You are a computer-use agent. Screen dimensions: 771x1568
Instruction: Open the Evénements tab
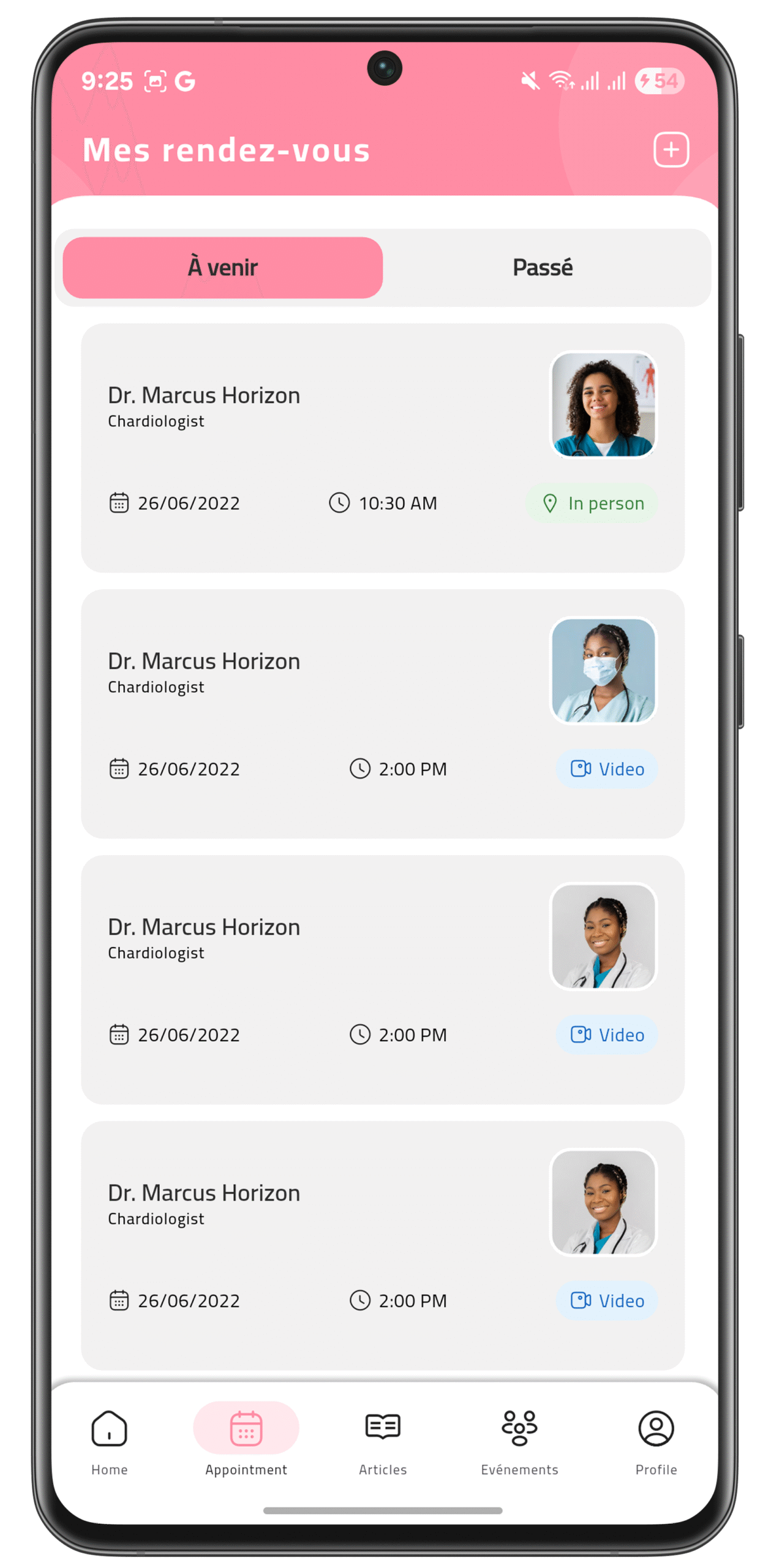(x=519, y=1441)
